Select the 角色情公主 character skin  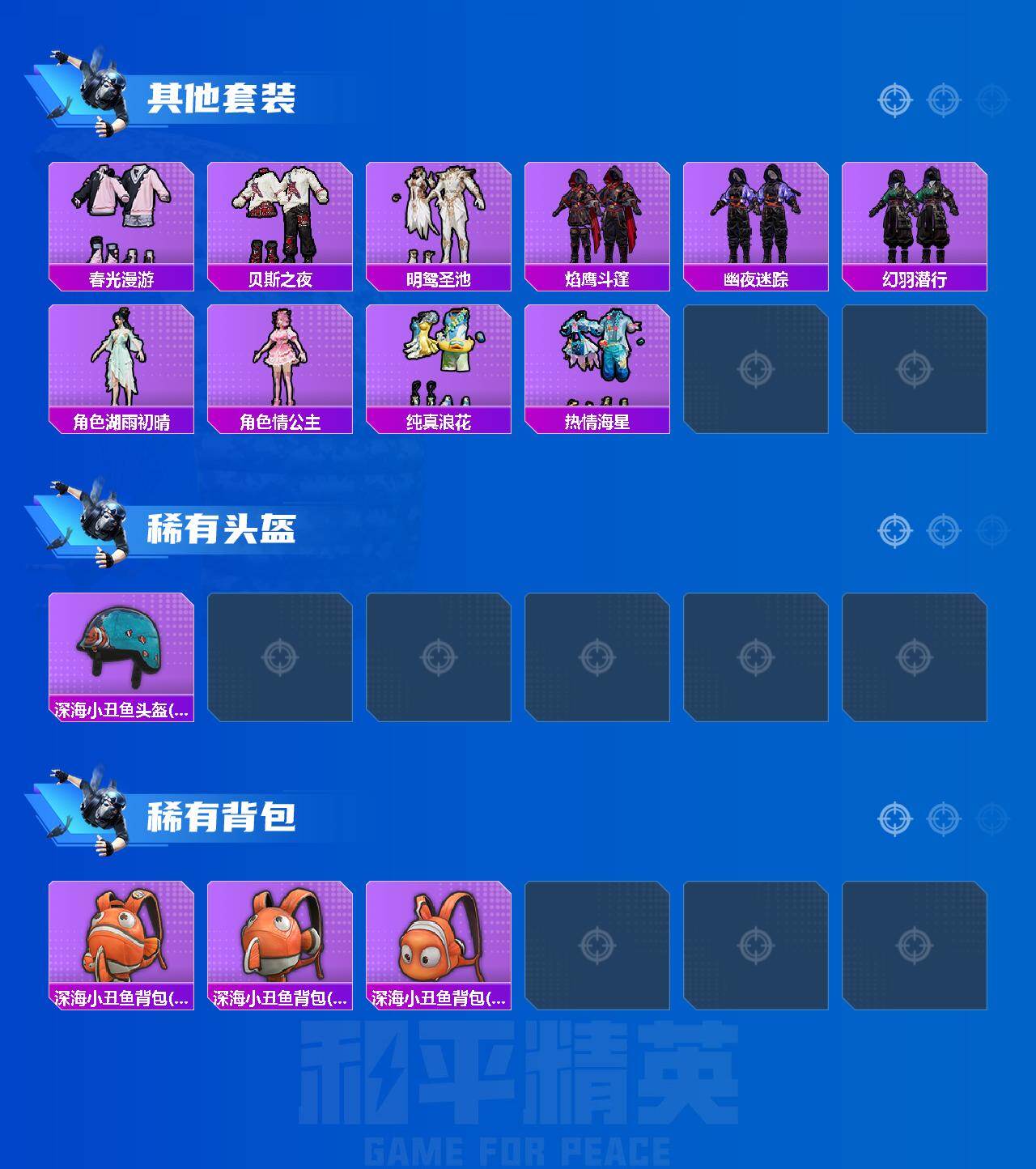pos(279,360)
